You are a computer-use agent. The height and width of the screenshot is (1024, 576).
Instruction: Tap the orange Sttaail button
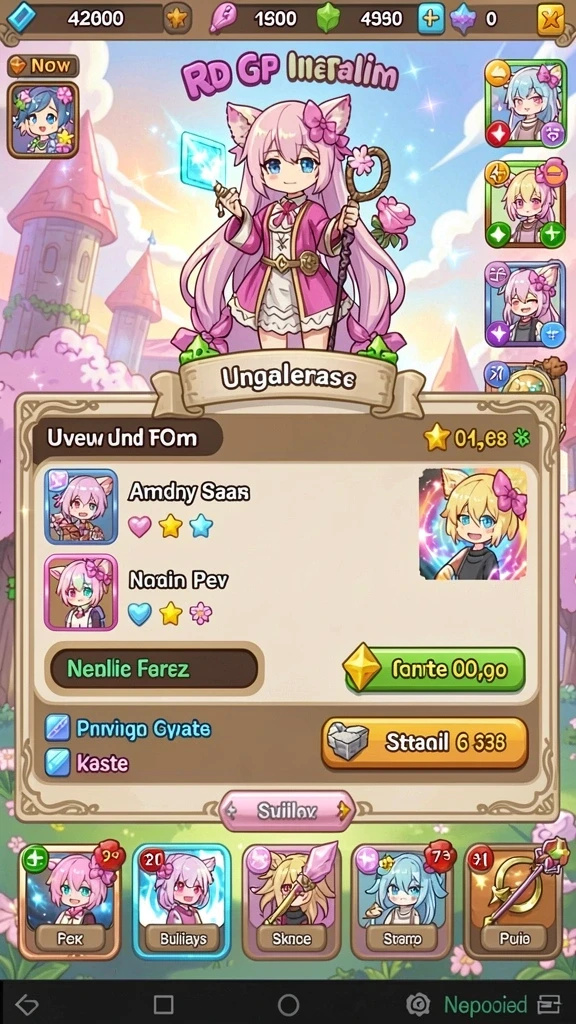point(424,742)
